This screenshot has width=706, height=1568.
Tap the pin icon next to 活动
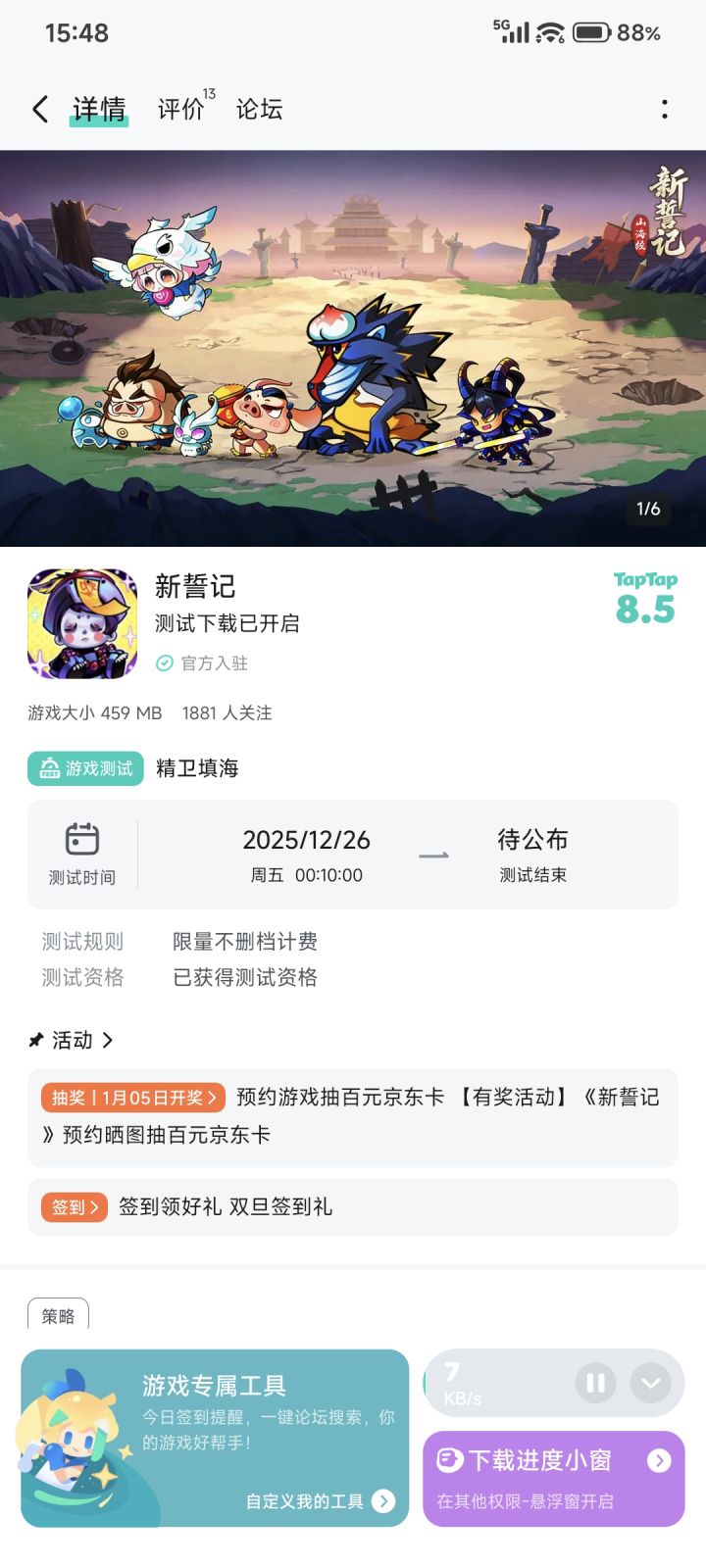37,1041
